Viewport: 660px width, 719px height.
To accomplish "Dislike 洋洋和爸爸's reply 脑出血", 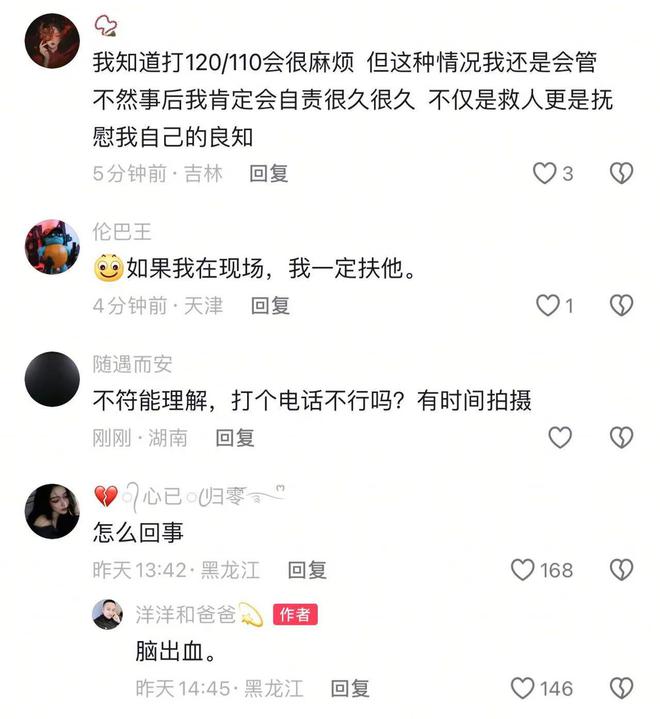I will 621,688.
